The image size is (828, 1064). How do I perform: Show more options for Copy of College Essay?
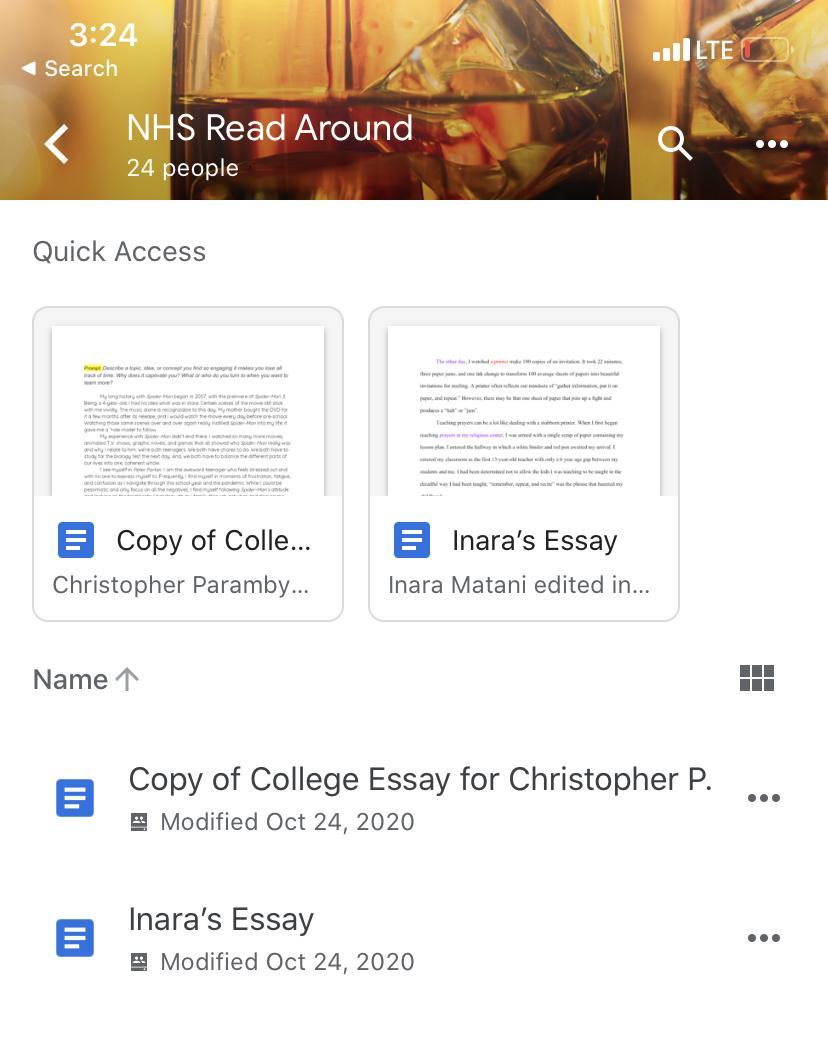pyautogui.click(x=763, y=798)
